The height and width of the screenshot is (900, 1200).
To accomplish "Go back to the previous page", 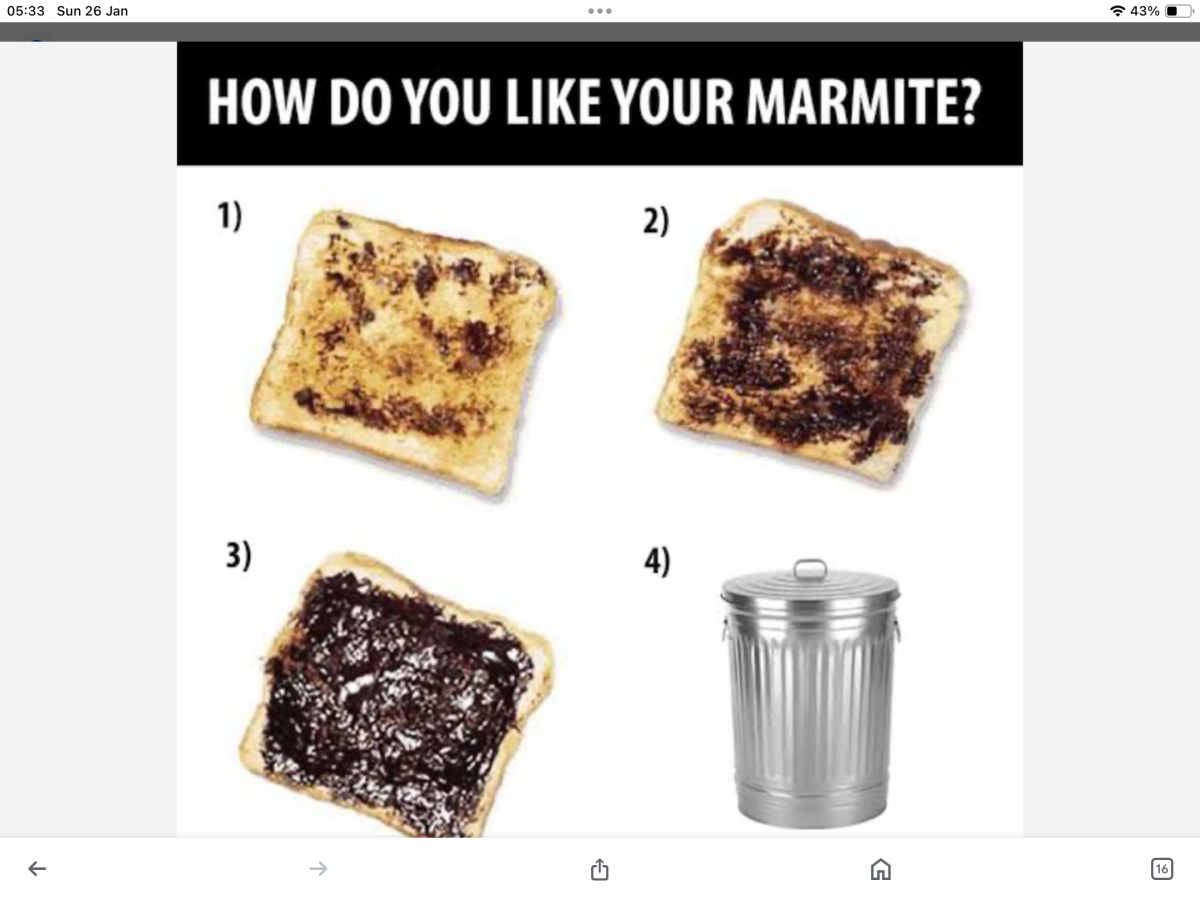I will [x=37, y=869].
